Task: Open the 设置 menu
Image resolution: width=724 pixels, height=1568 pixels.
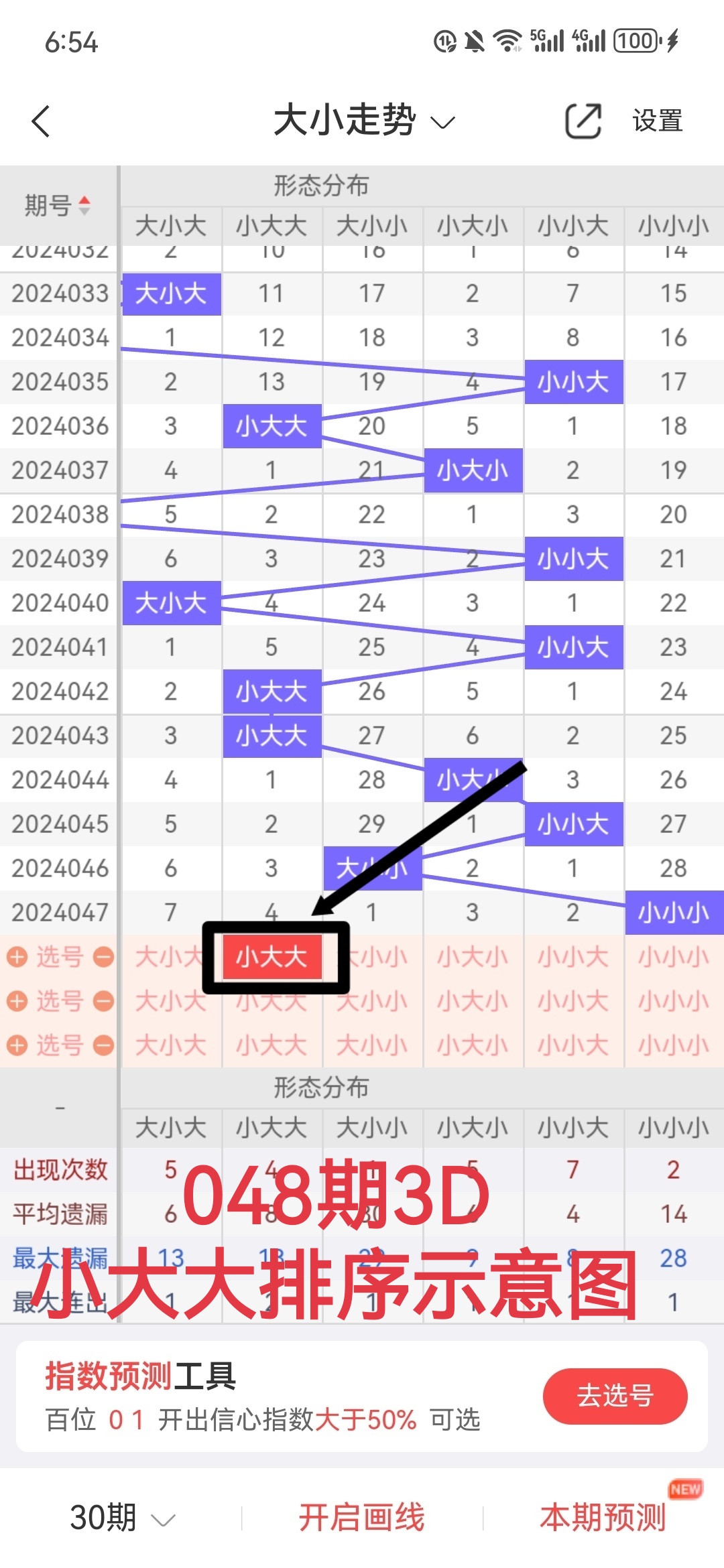Action: tap(657, 121)
